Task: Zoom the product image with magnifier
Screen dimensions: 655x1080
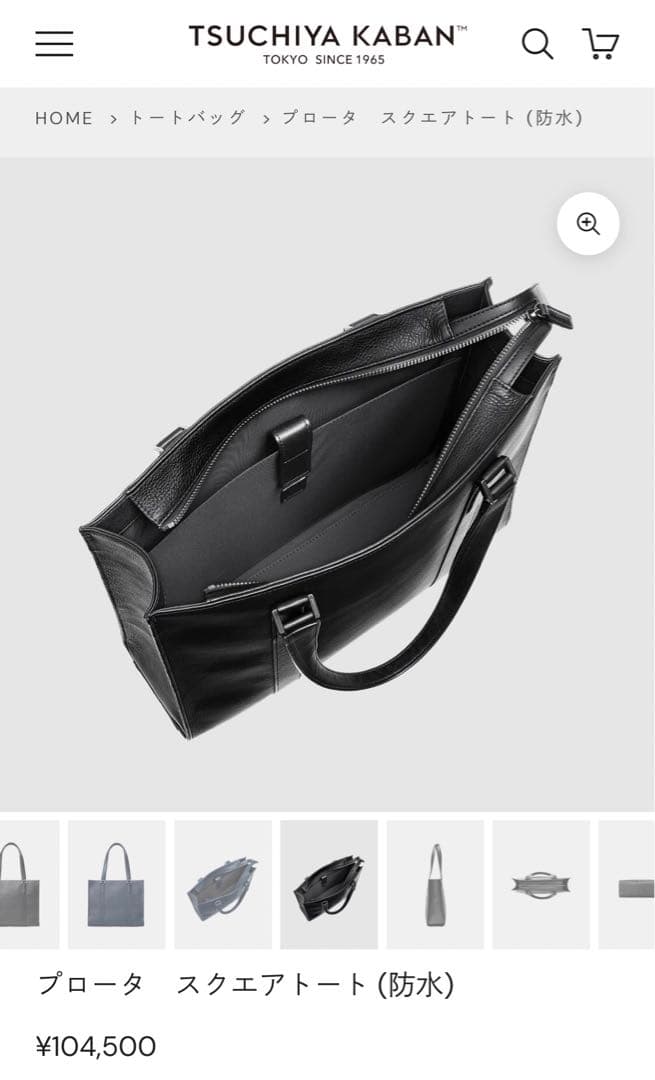Action: coord(588,224)
